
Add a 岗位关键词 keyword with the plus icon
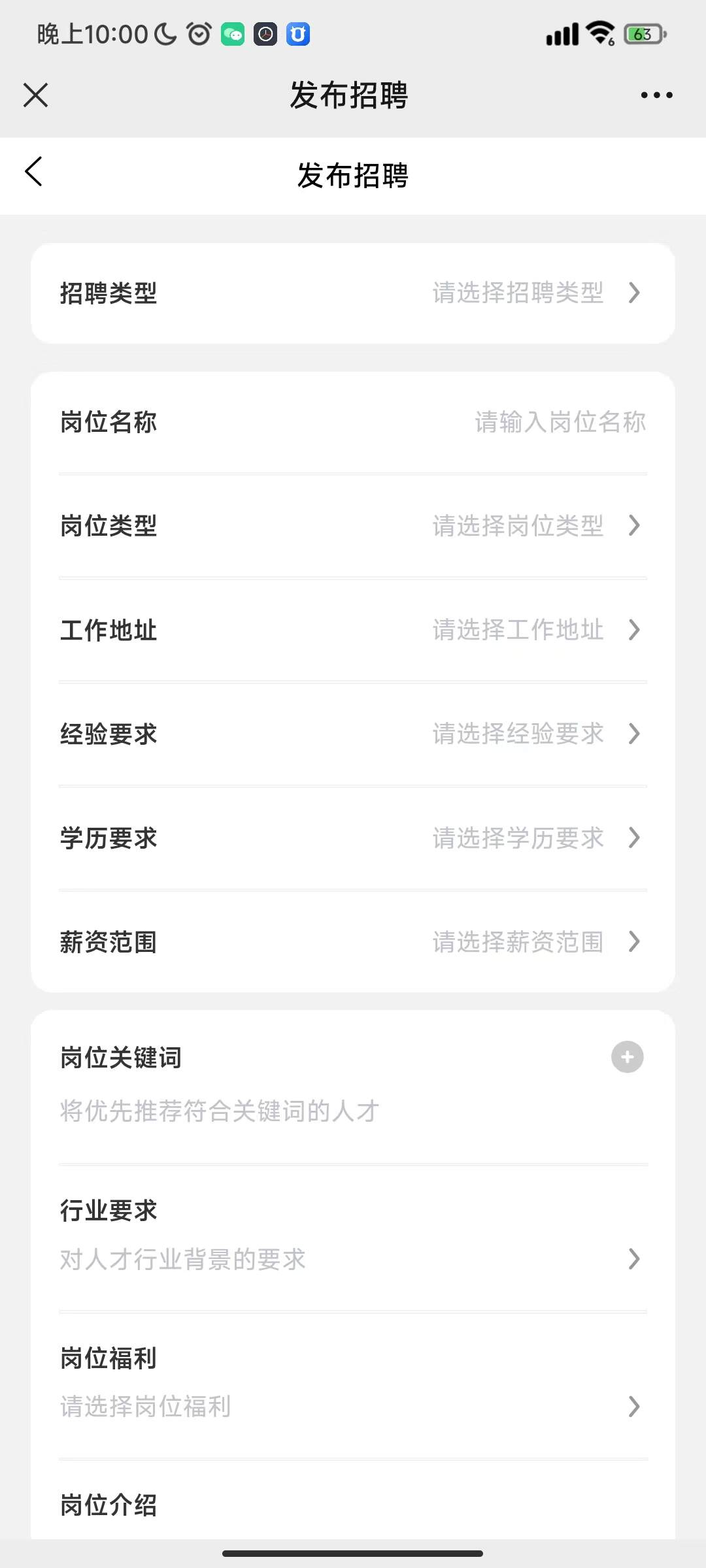point(628,1057)
